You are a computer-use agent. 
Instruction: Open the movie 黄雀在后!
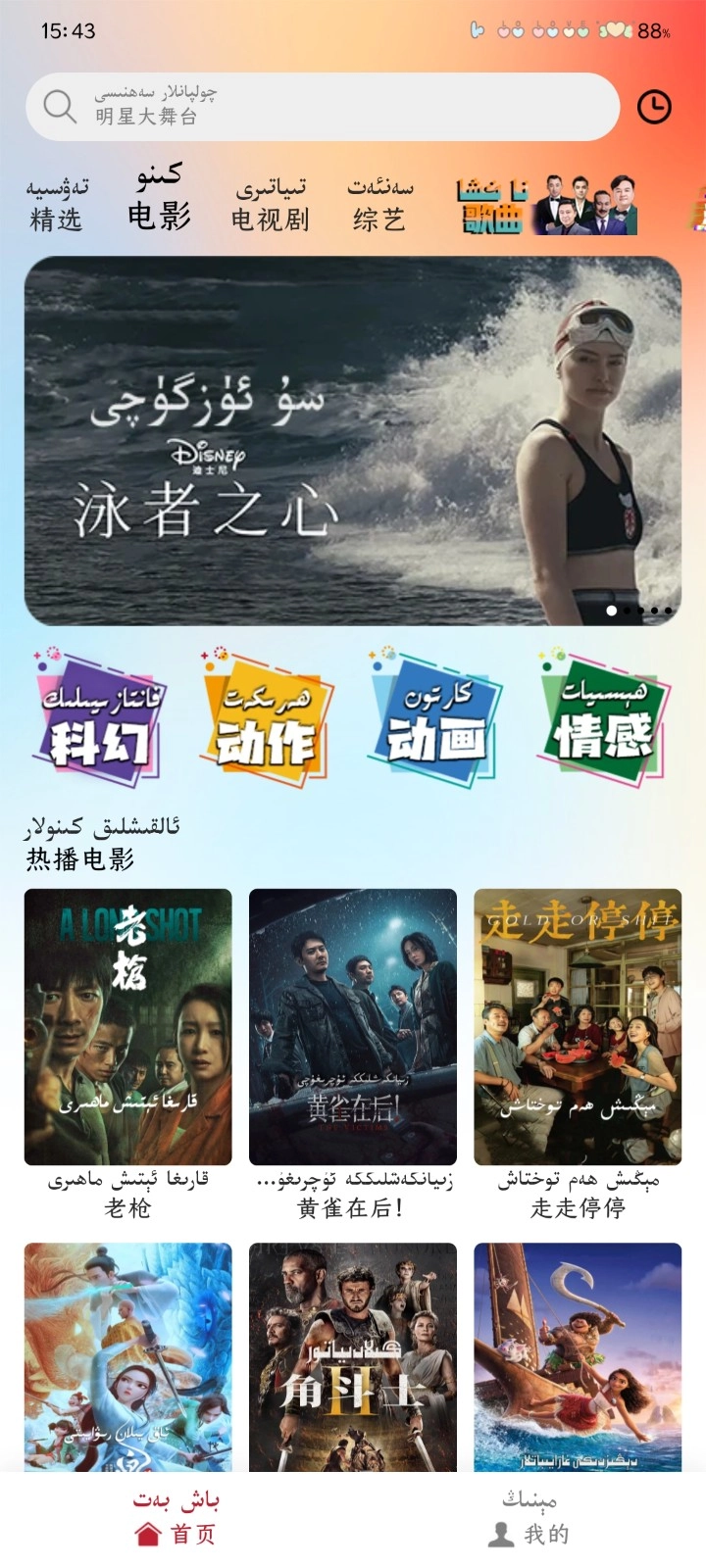tap(353, 1027)
